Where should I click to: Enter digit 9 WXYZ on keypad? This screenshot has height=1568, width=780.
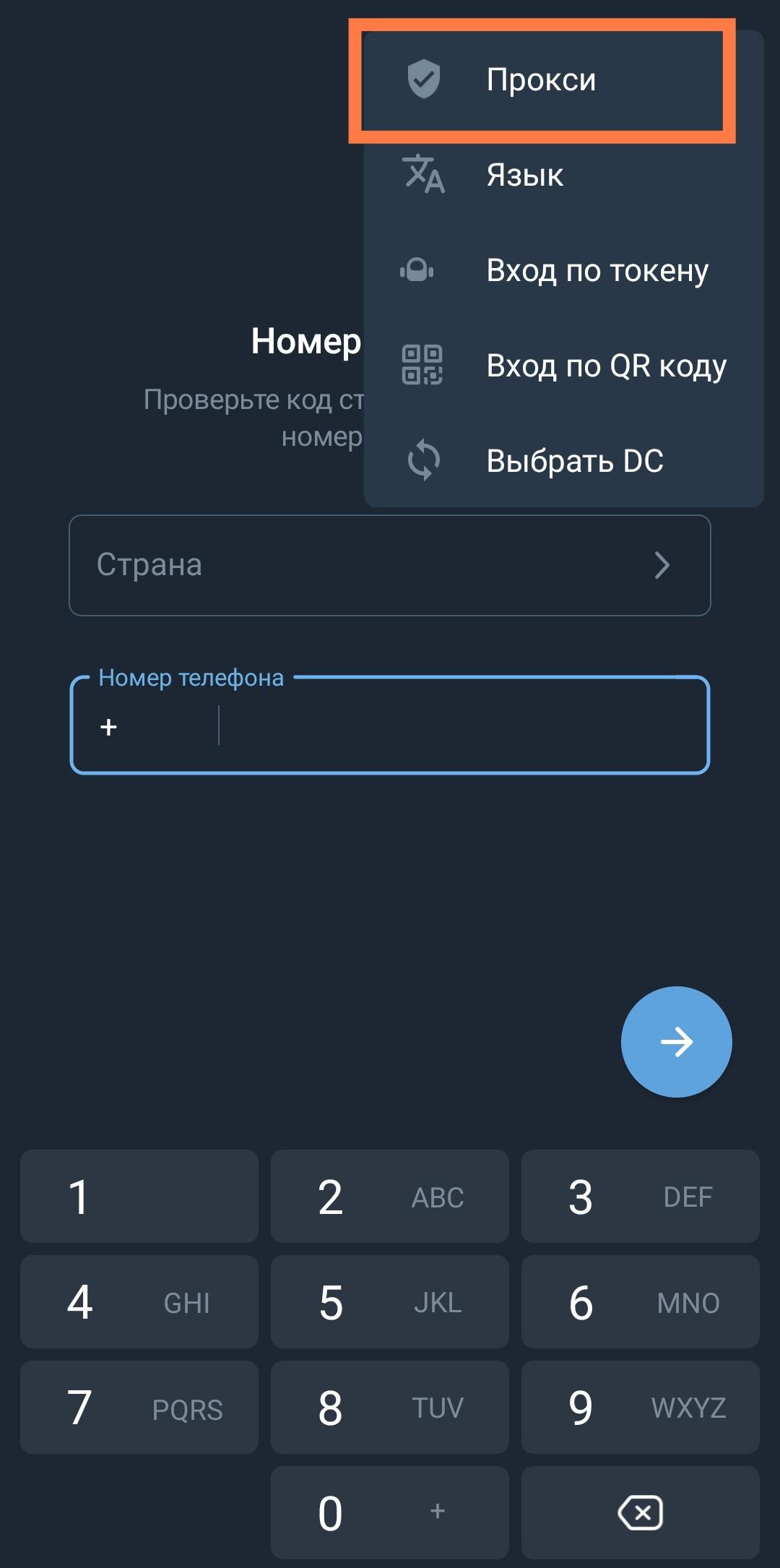(640, 1408)
